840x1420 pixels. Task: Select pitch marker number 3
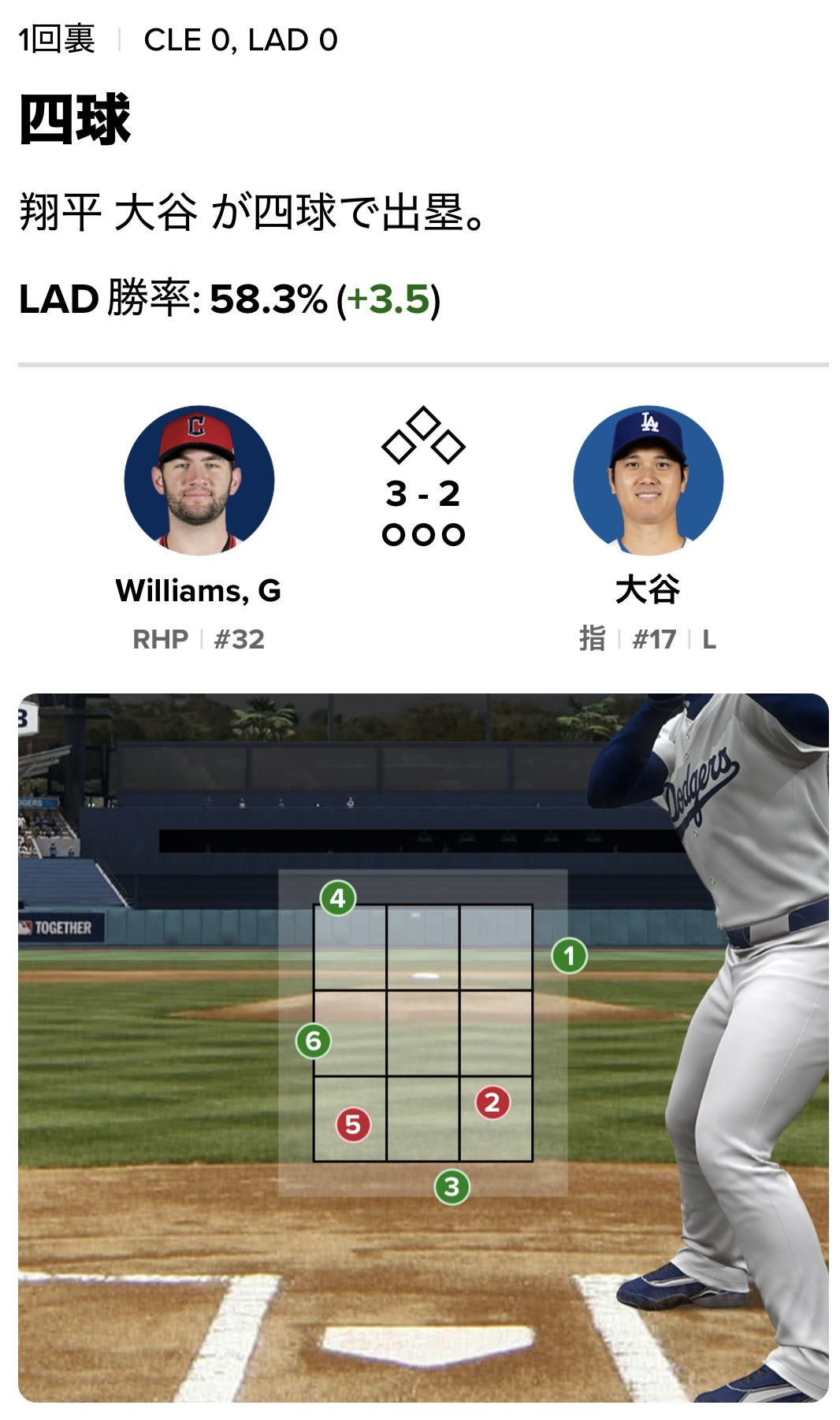tap(452, 1187)
